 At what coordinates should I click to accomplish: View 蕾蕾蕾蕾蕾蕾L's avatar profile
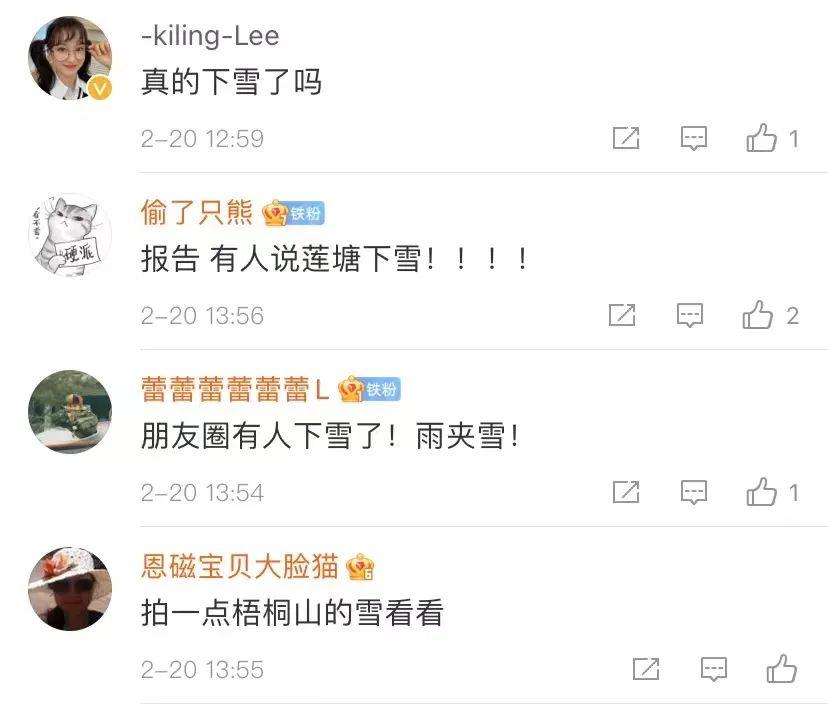(x=70, y=412)
